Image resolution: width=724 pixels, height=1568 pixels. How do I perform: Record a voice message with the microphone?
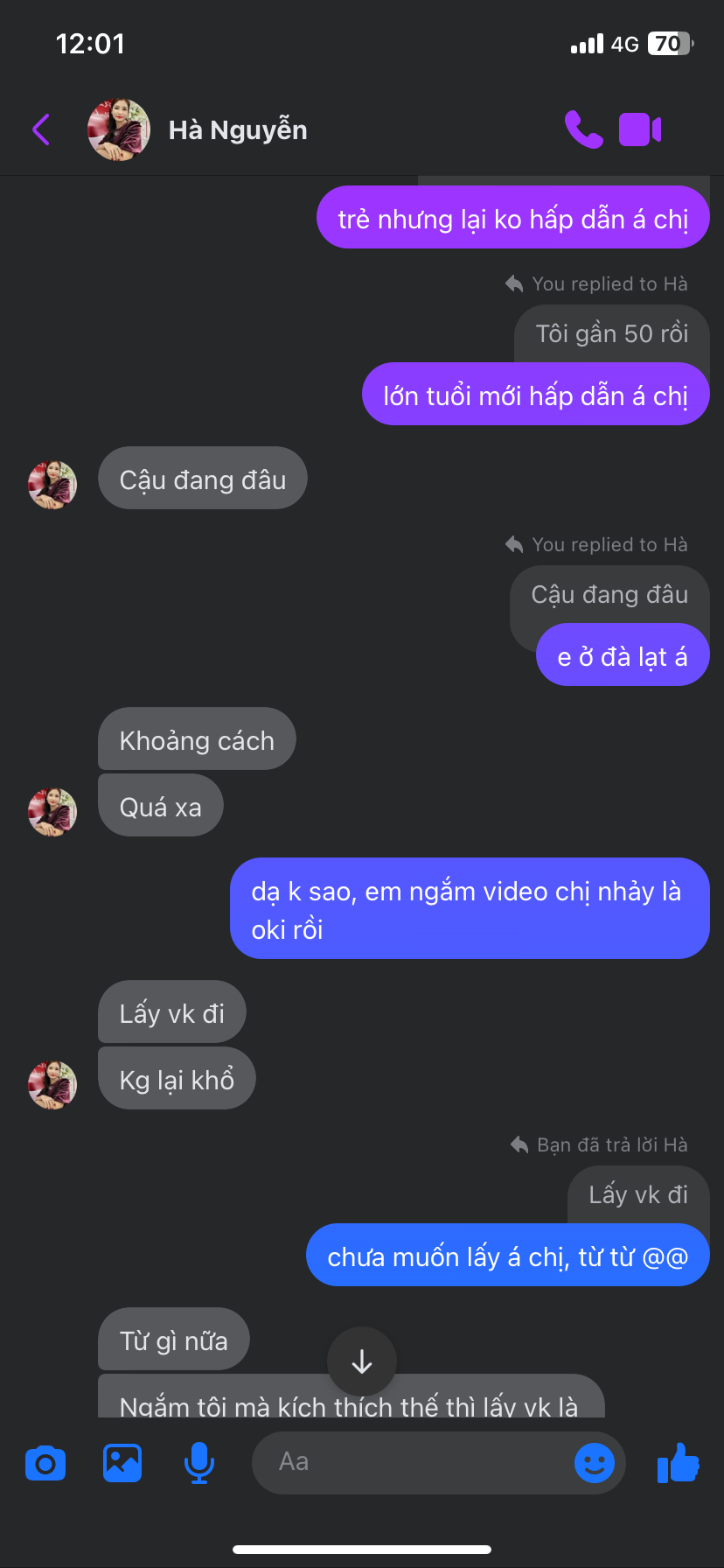pos(199,1463)
